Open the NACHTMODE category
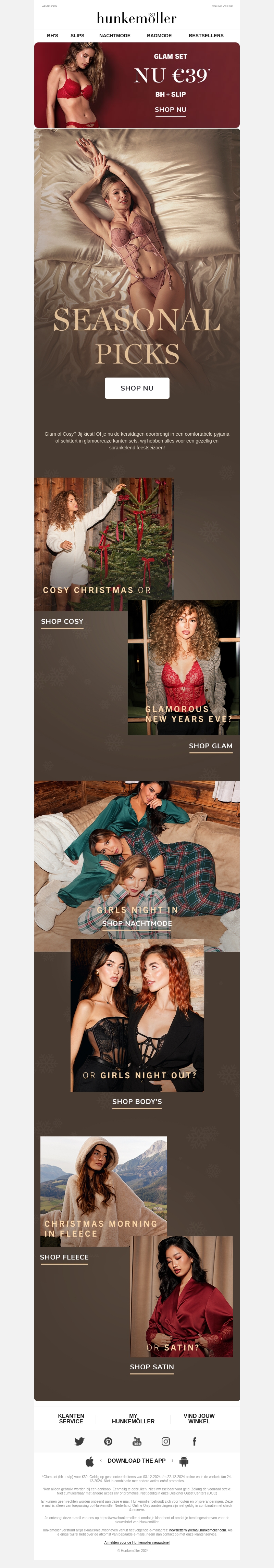Screen dimensions: 274x1568 click(x=115, y=36)
